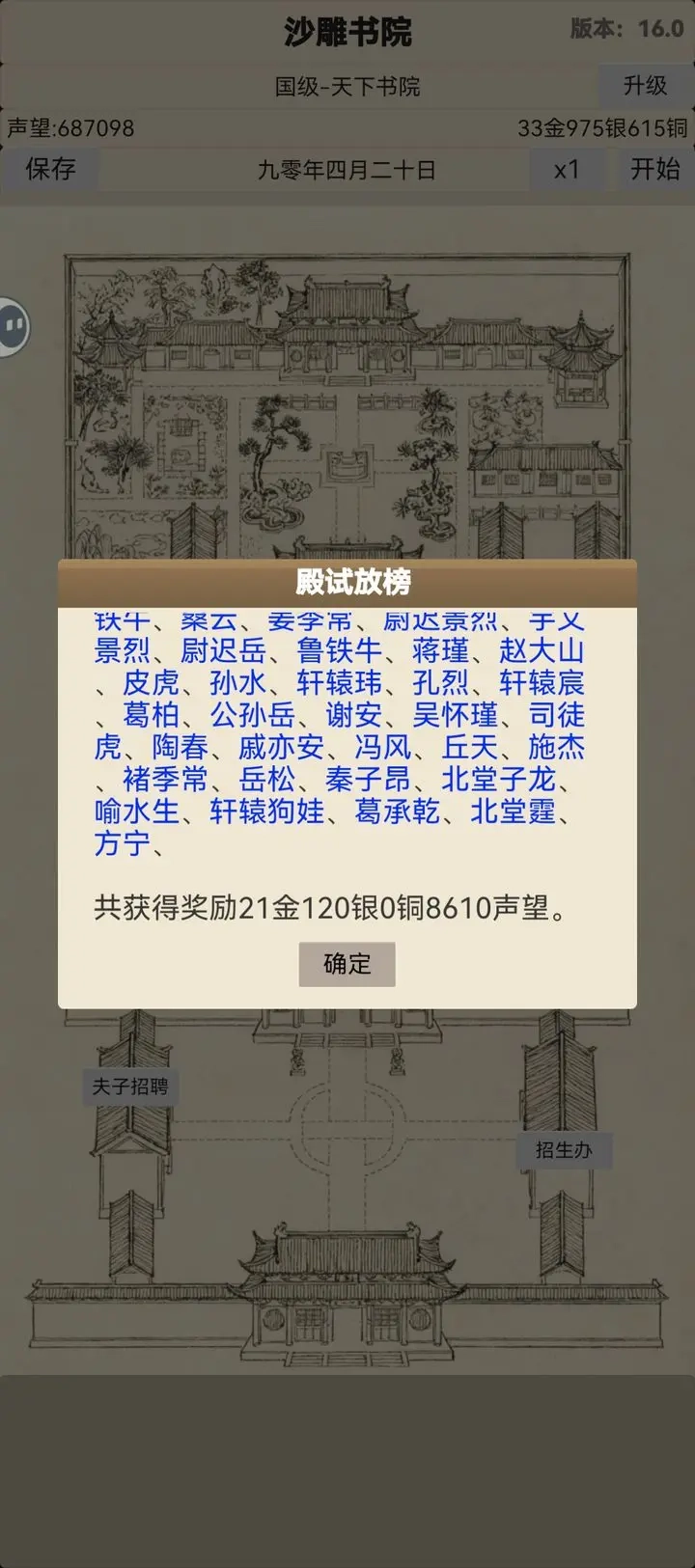Confirm the palace exam results with 确定
The width and height of the screenshot is (695, 1568).
click(347, 964)
